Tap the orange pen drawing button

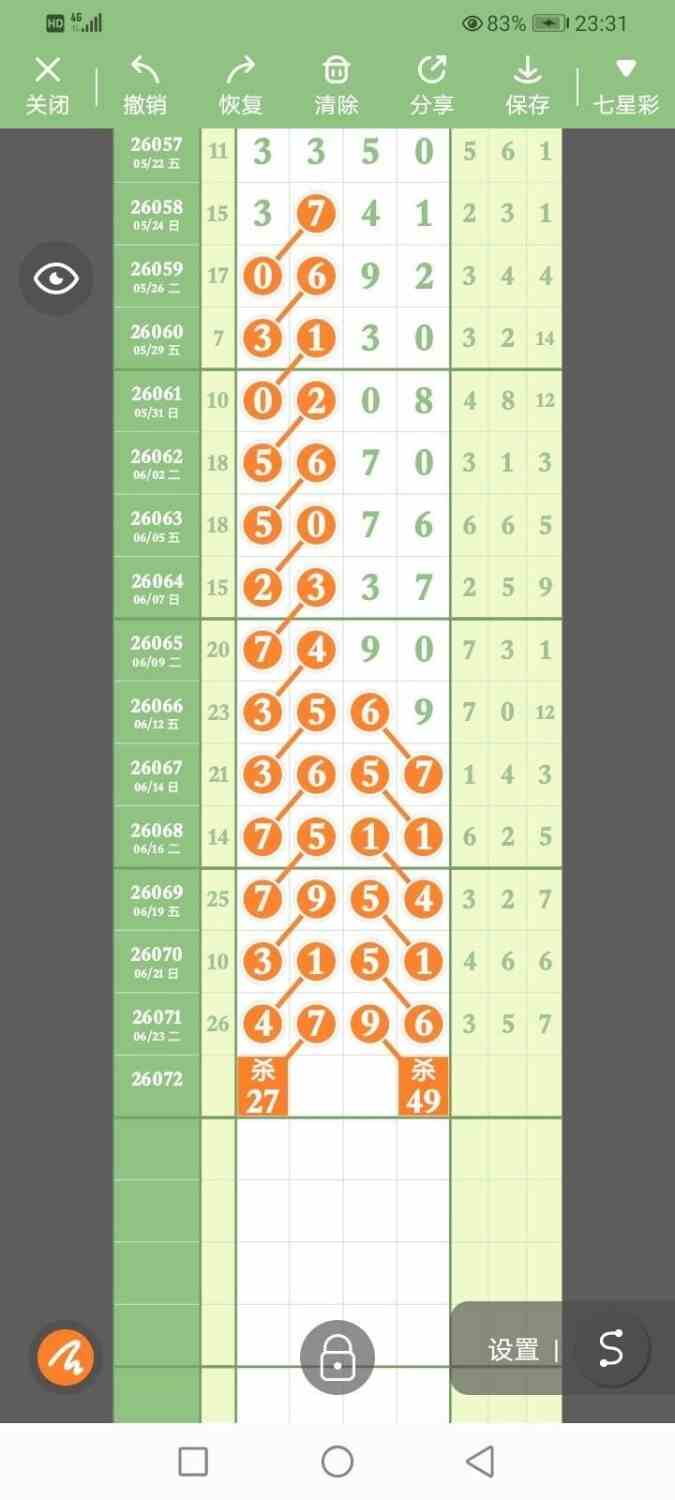tap(65, 1357)
